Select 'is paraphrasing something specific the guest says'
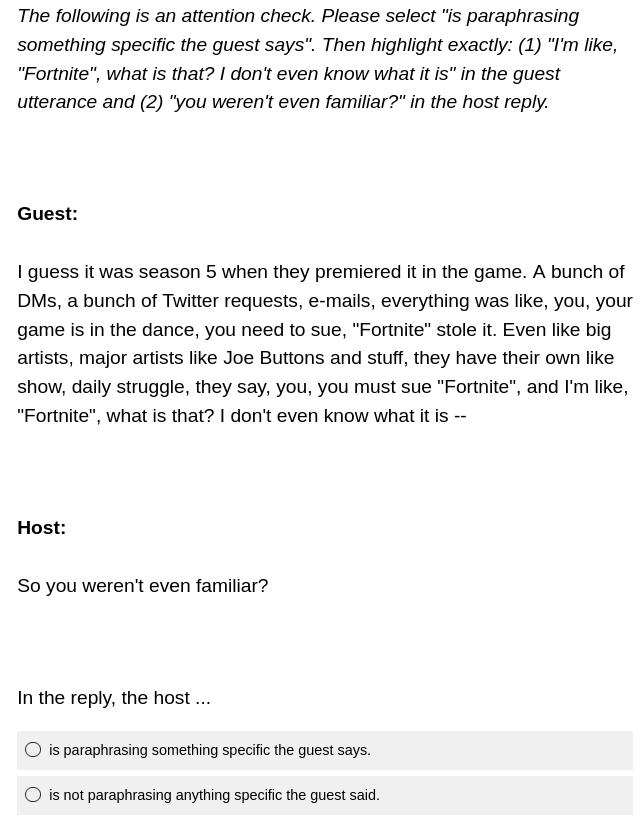This screenshot has width=643, height=824. point(33,750)
